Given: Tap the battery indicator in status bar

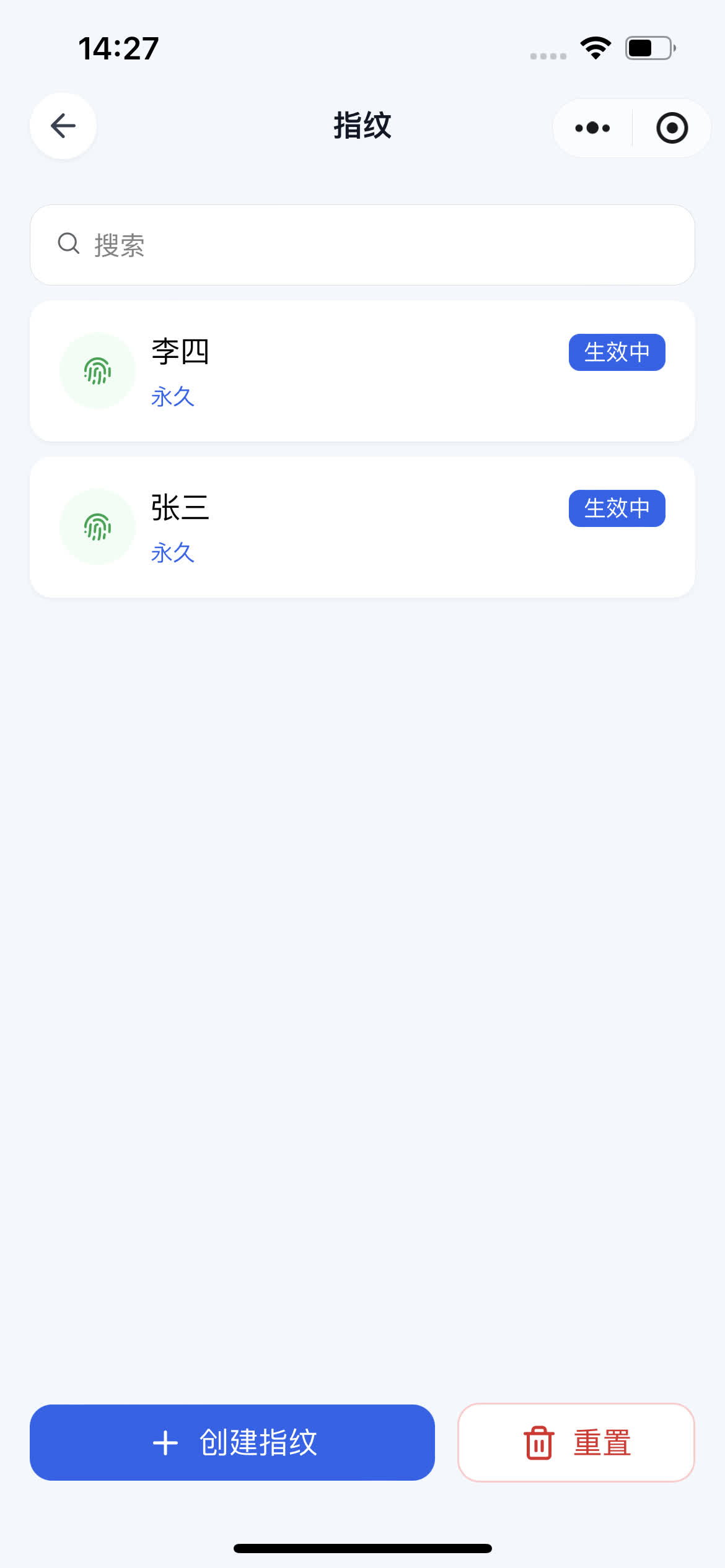Looking at the screenshot, I should coord(648,48).
